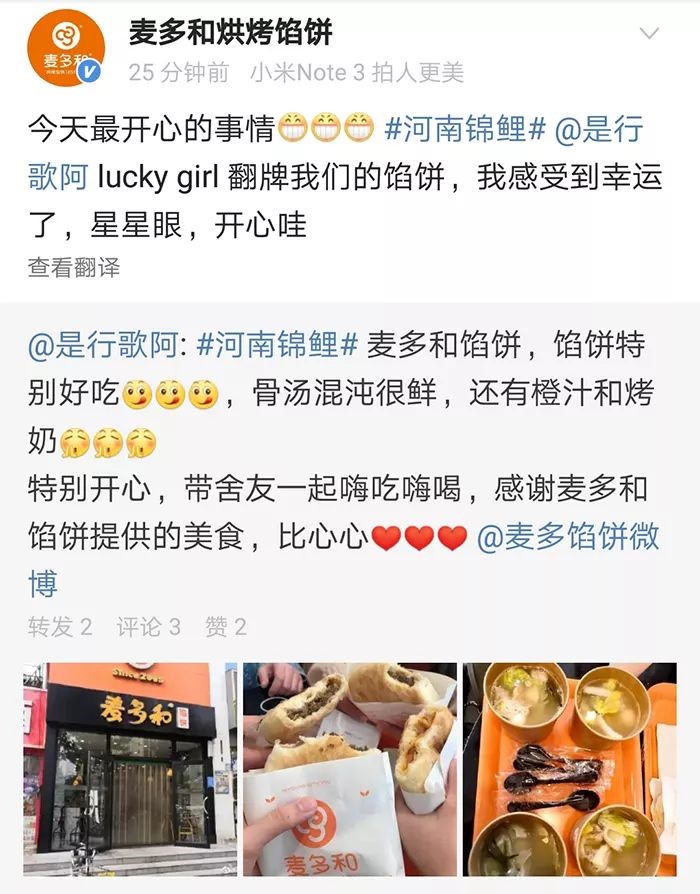Expand the post options chevron
The image size is (700, 894).
coord(649,34)
